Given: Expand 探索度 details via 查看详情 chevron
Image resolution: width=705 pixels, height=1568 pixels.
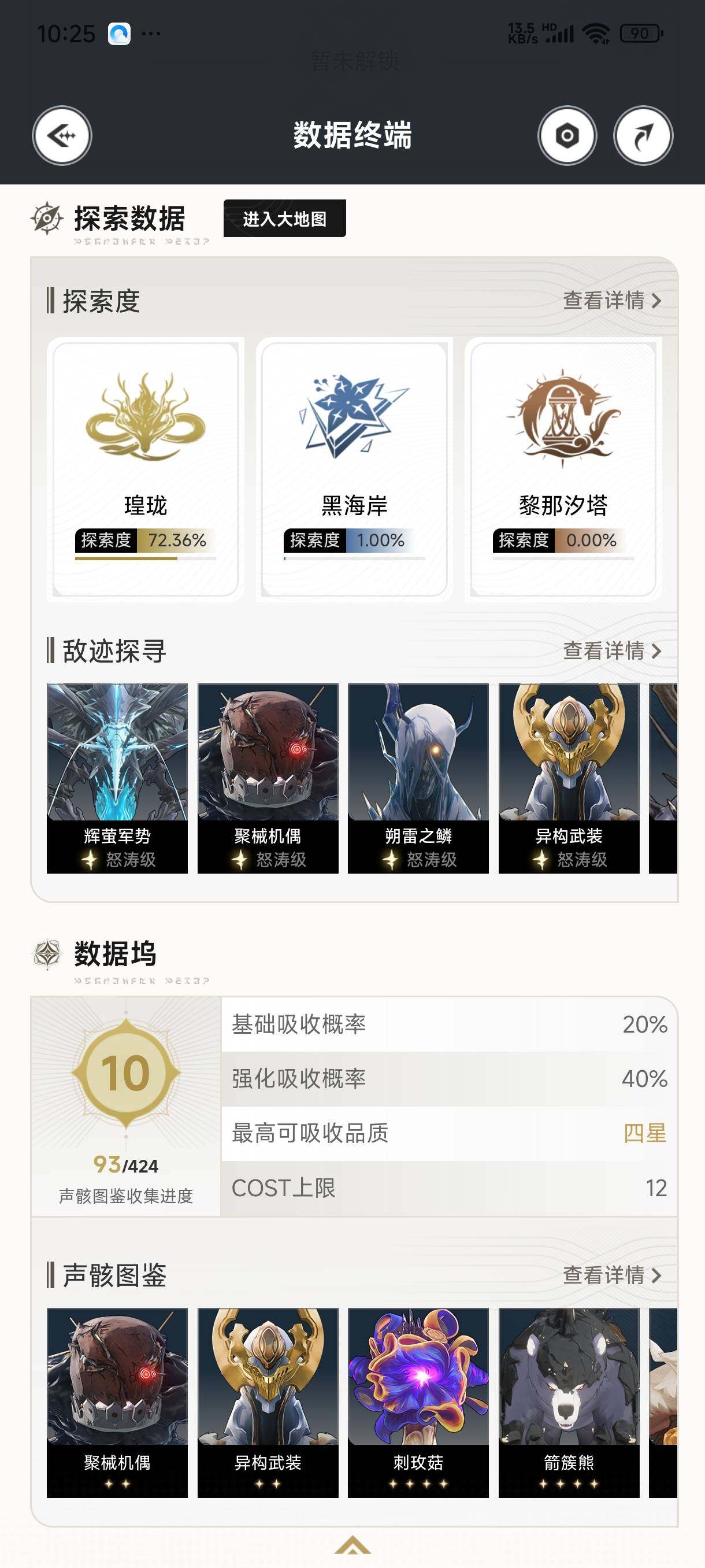Looking at the screenshot, I should click(x=610, y=300).
